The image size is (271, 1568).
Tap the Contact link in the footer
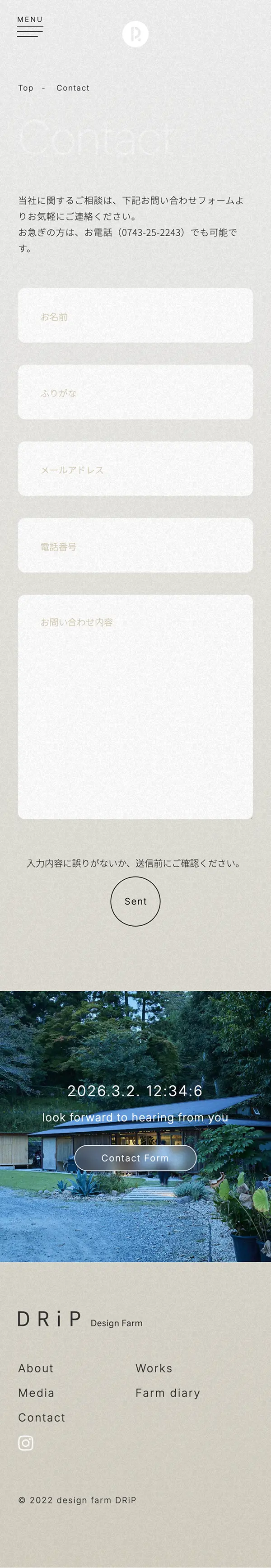click(42, 1418)
